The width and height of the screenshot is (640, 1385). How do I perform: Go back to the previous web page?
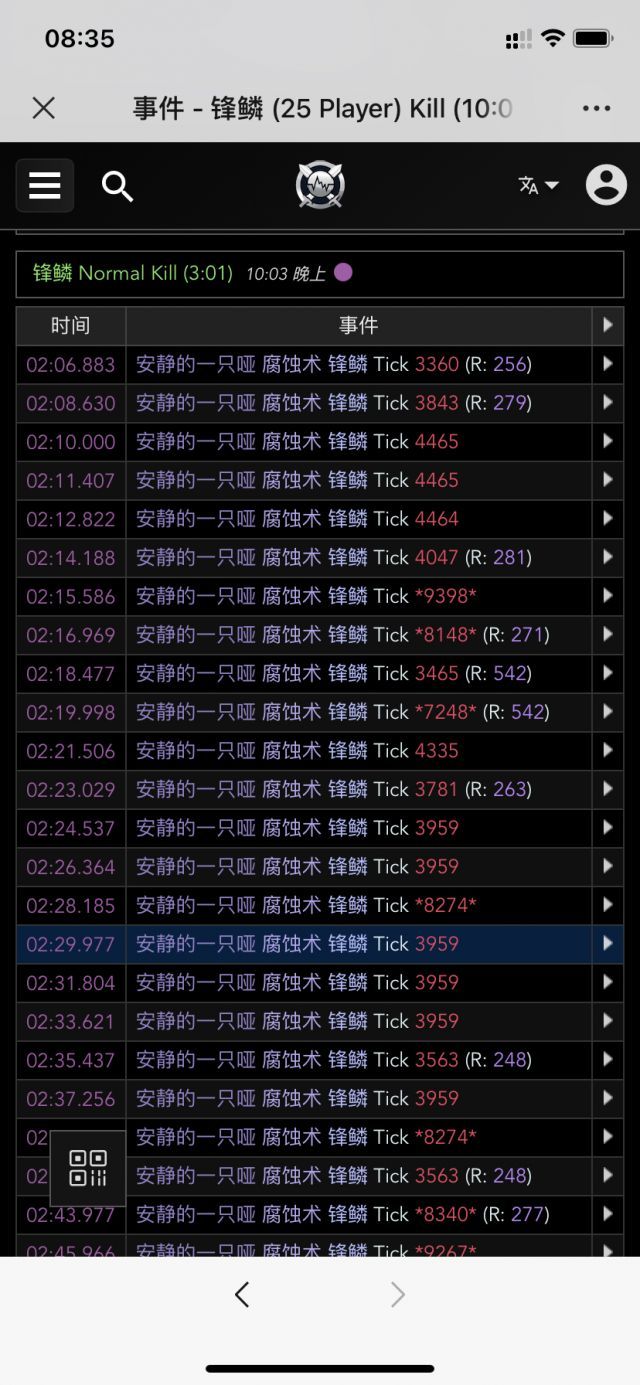click(241, 1295)
